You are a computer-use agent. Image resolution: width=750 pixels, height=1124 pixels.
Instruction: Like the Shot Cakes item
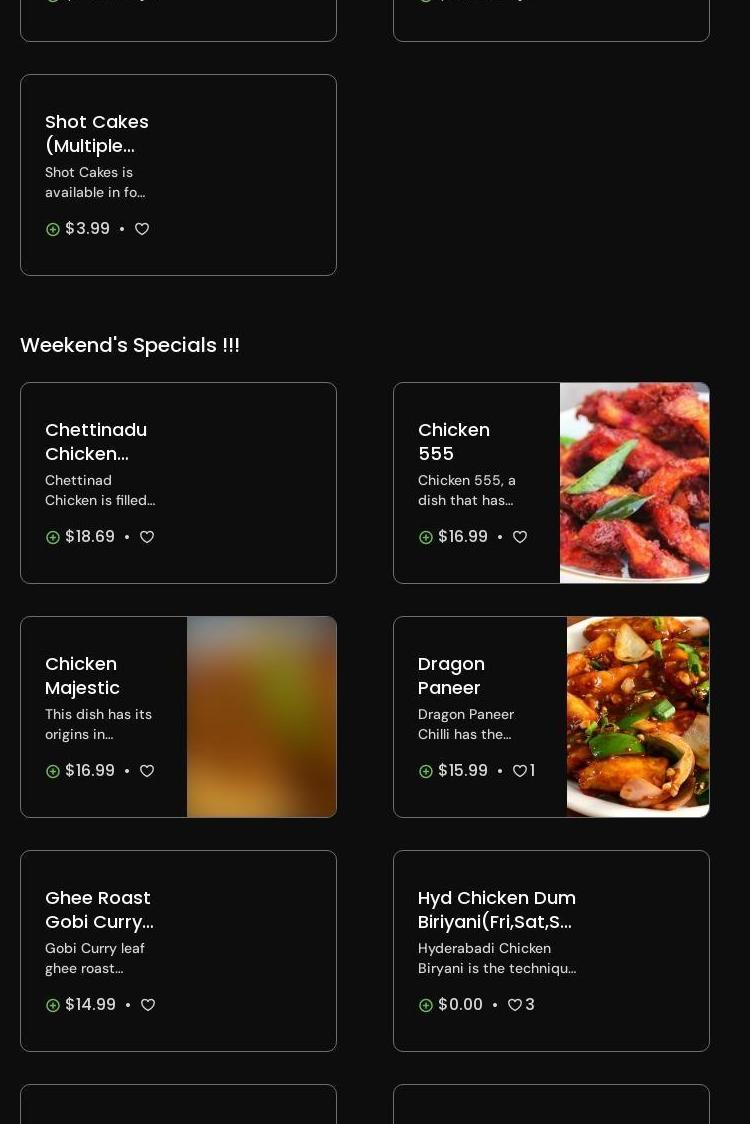pyautogui.click(x=142, y=229)
